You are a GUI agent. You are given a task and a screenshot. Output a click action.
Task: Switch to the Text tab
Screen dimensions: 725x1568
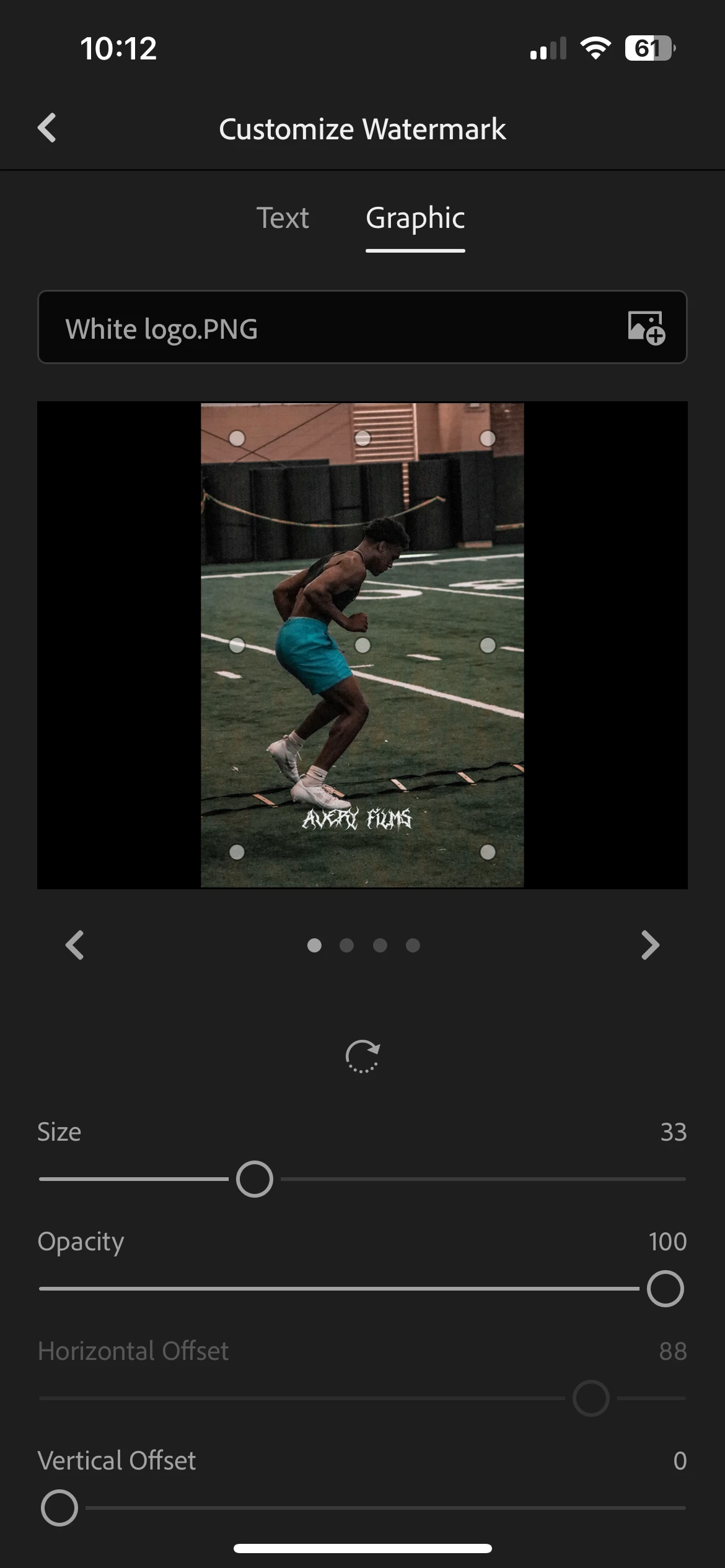tap(283, 218)
